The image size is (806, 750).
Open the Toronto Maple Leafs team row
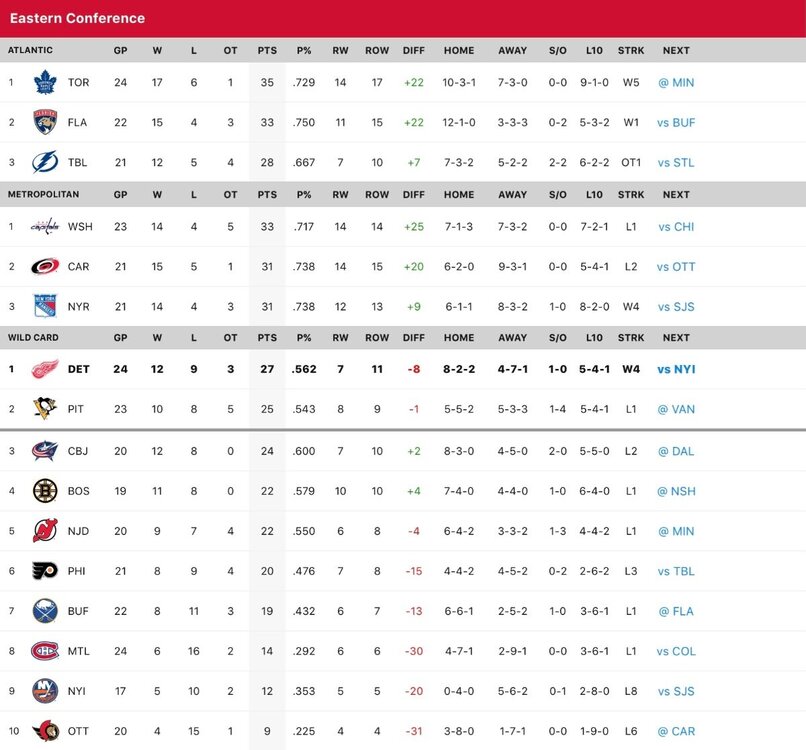point(78,82)
